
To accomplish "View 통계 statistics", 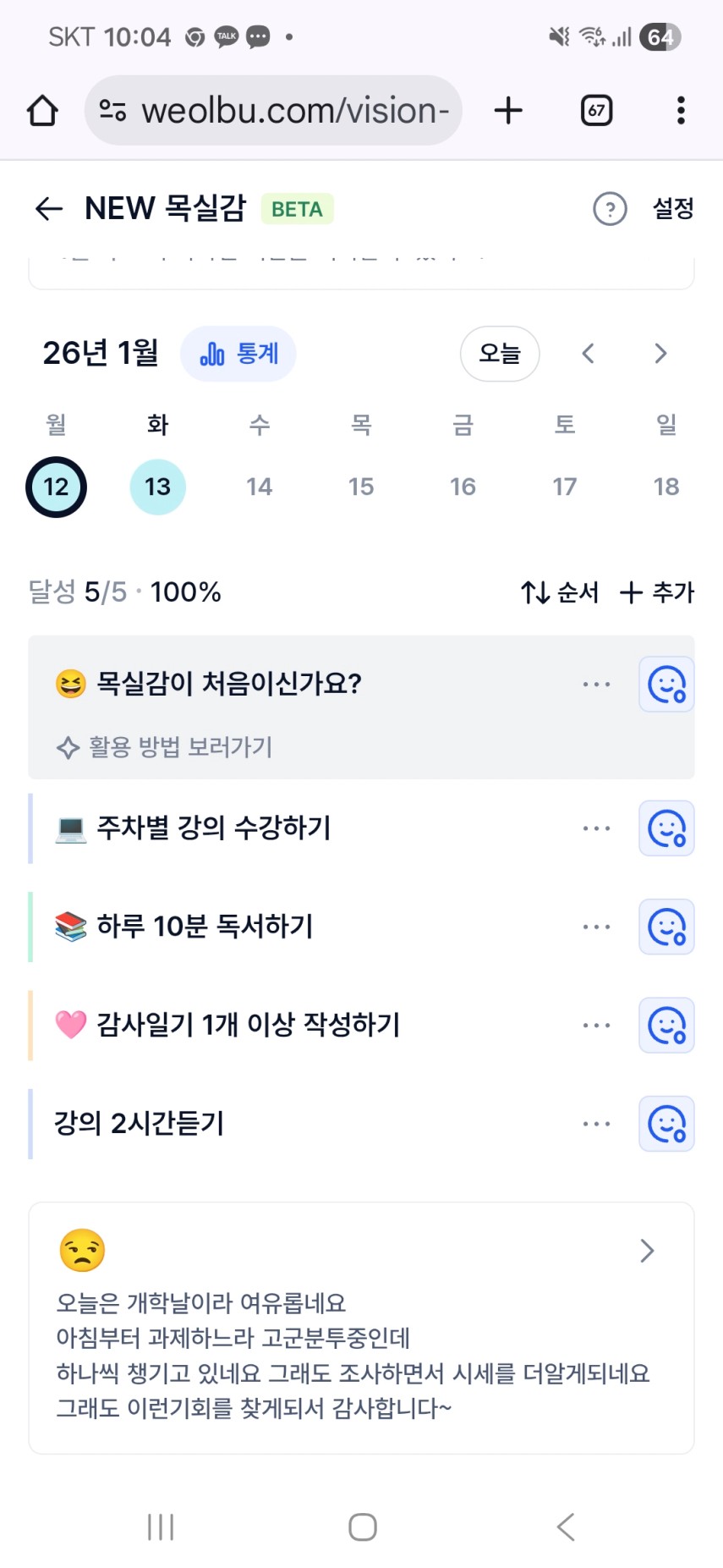I will pos(238,354).
